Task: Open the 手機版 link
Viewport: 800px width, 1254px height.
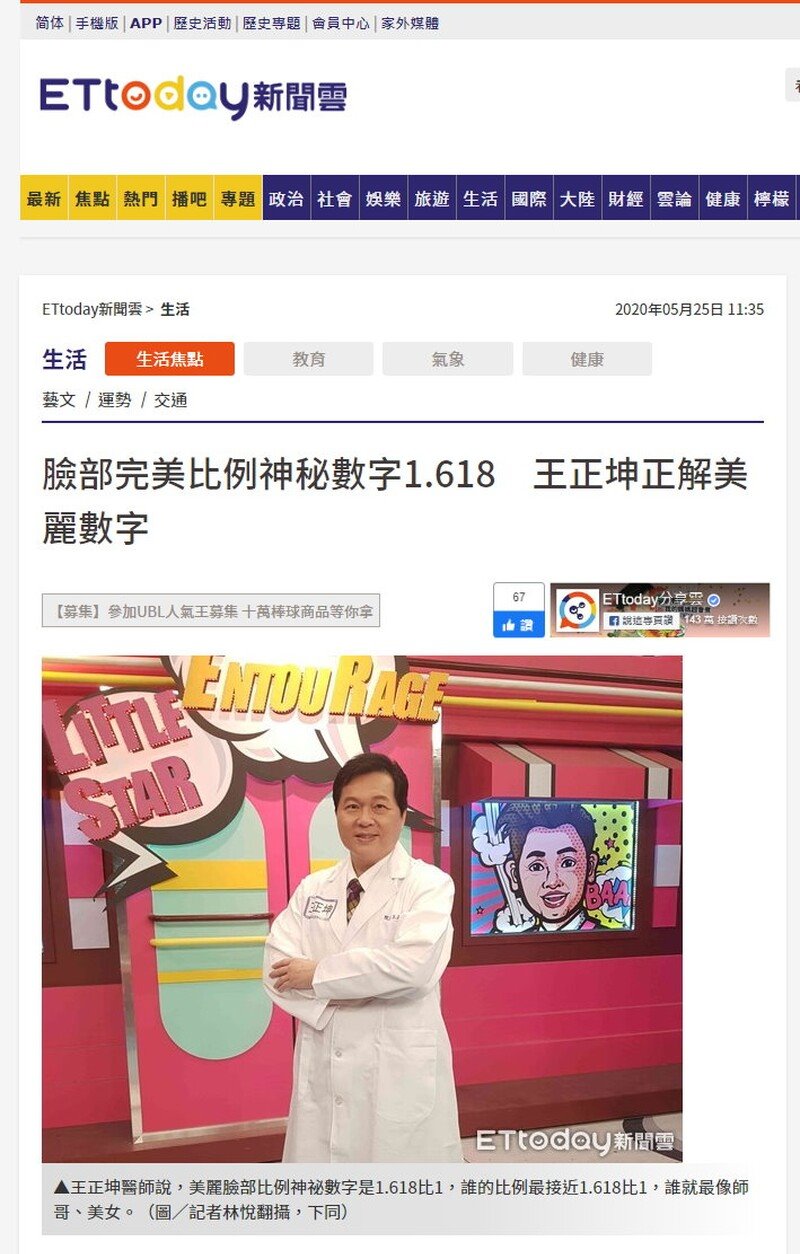Action: [x=97, y=23]
